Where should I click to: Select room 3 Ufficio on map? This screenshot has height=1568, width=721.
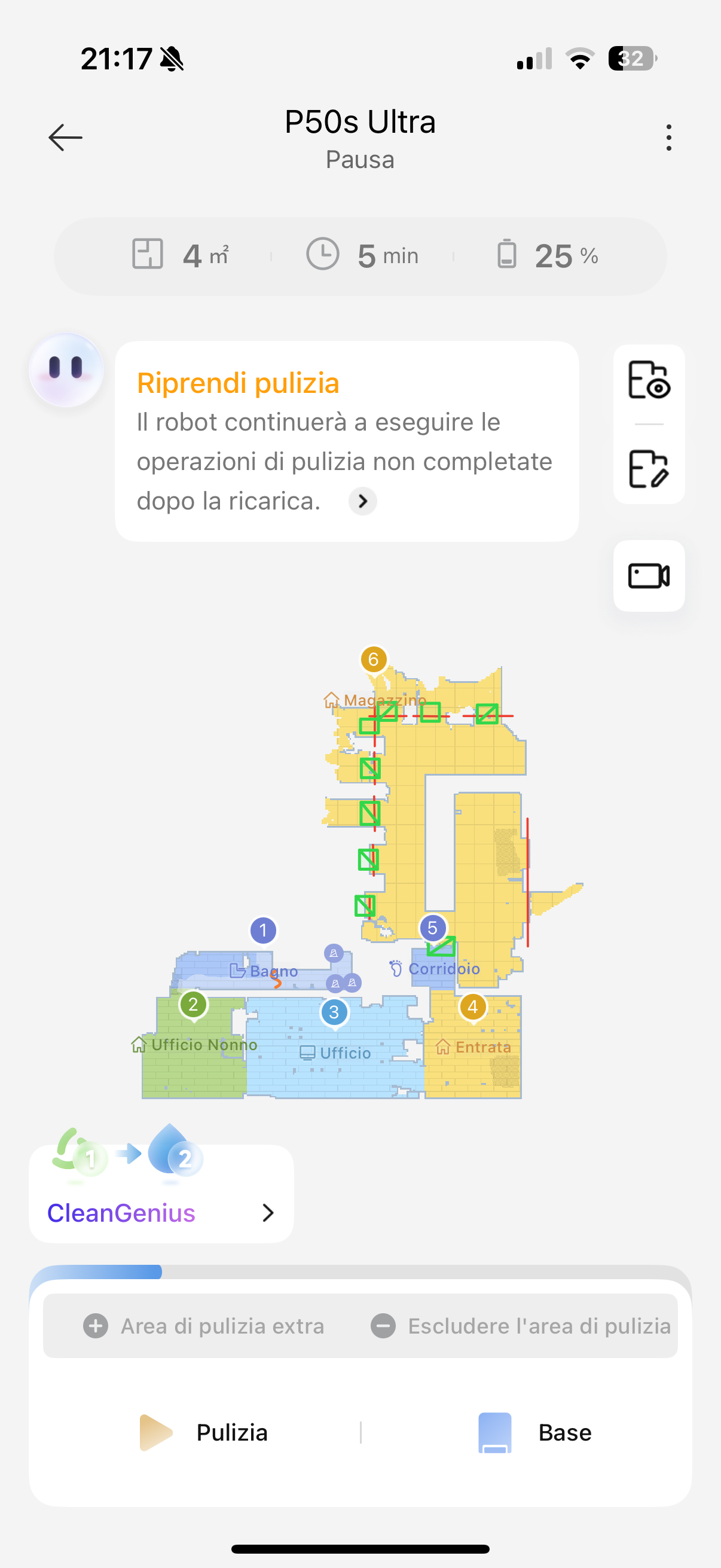click(x=334, y=1013)
